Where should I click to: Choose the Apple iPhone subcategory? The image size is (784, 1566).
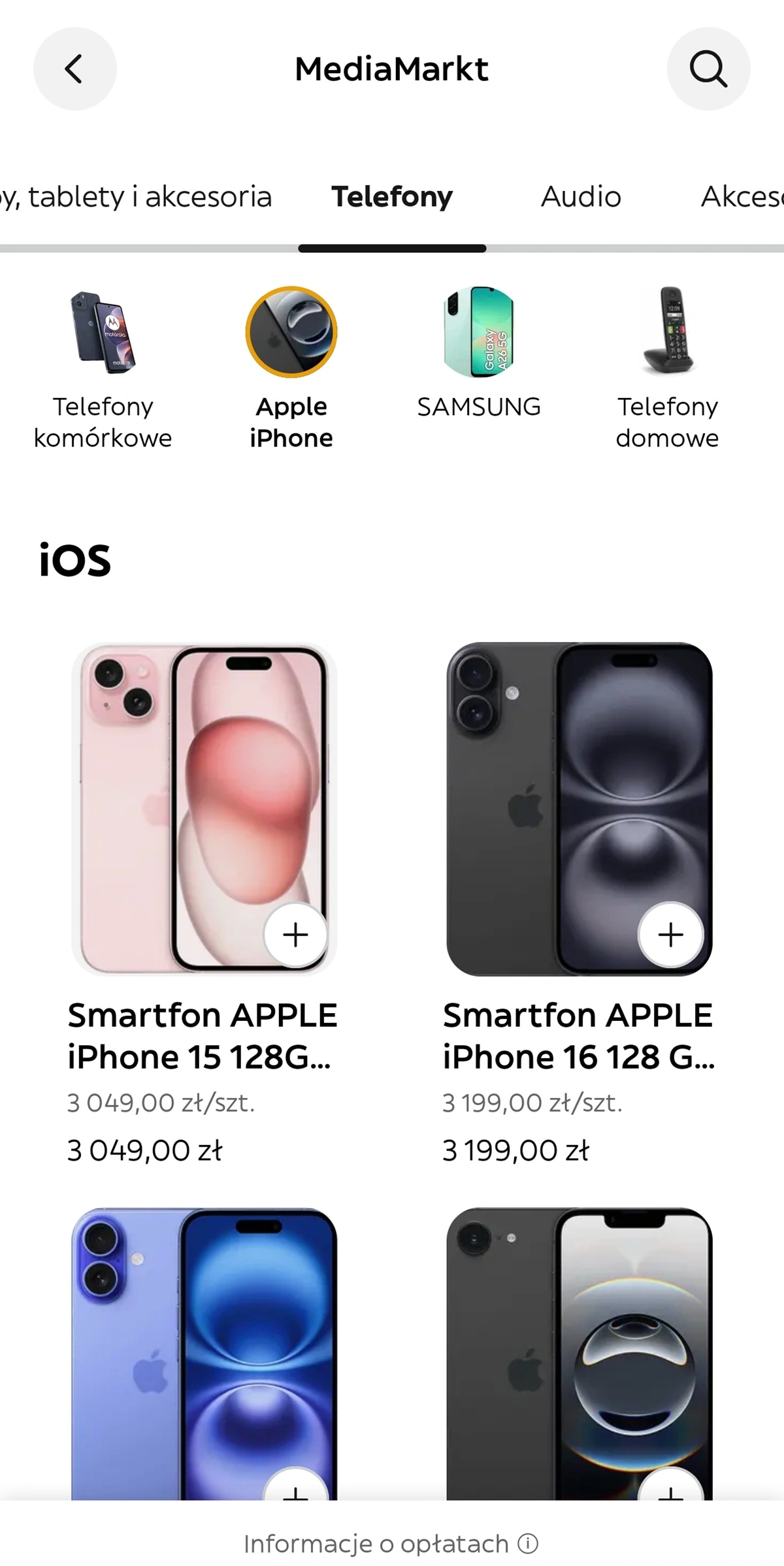coord(291,367)
